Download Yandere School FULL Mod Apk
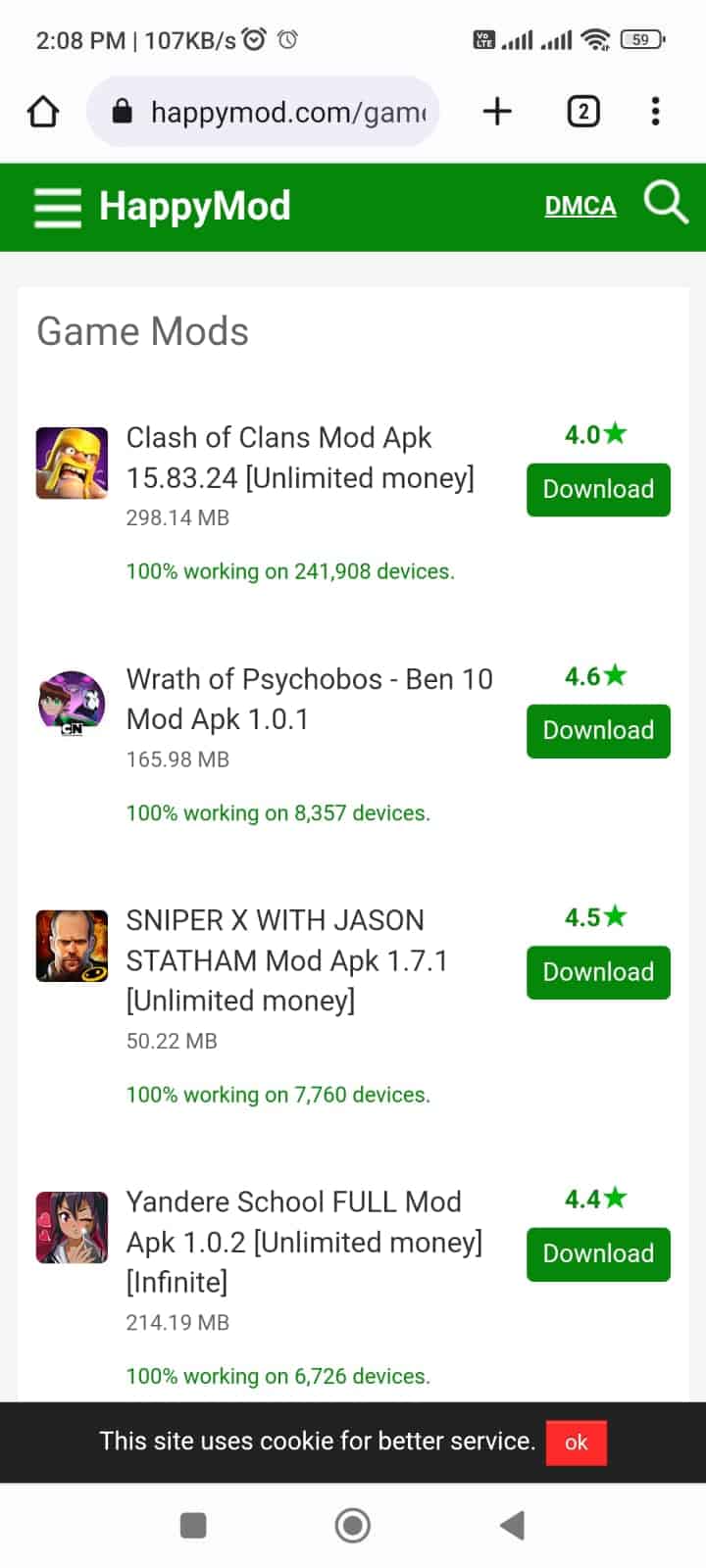 (x=598, y=1253)
